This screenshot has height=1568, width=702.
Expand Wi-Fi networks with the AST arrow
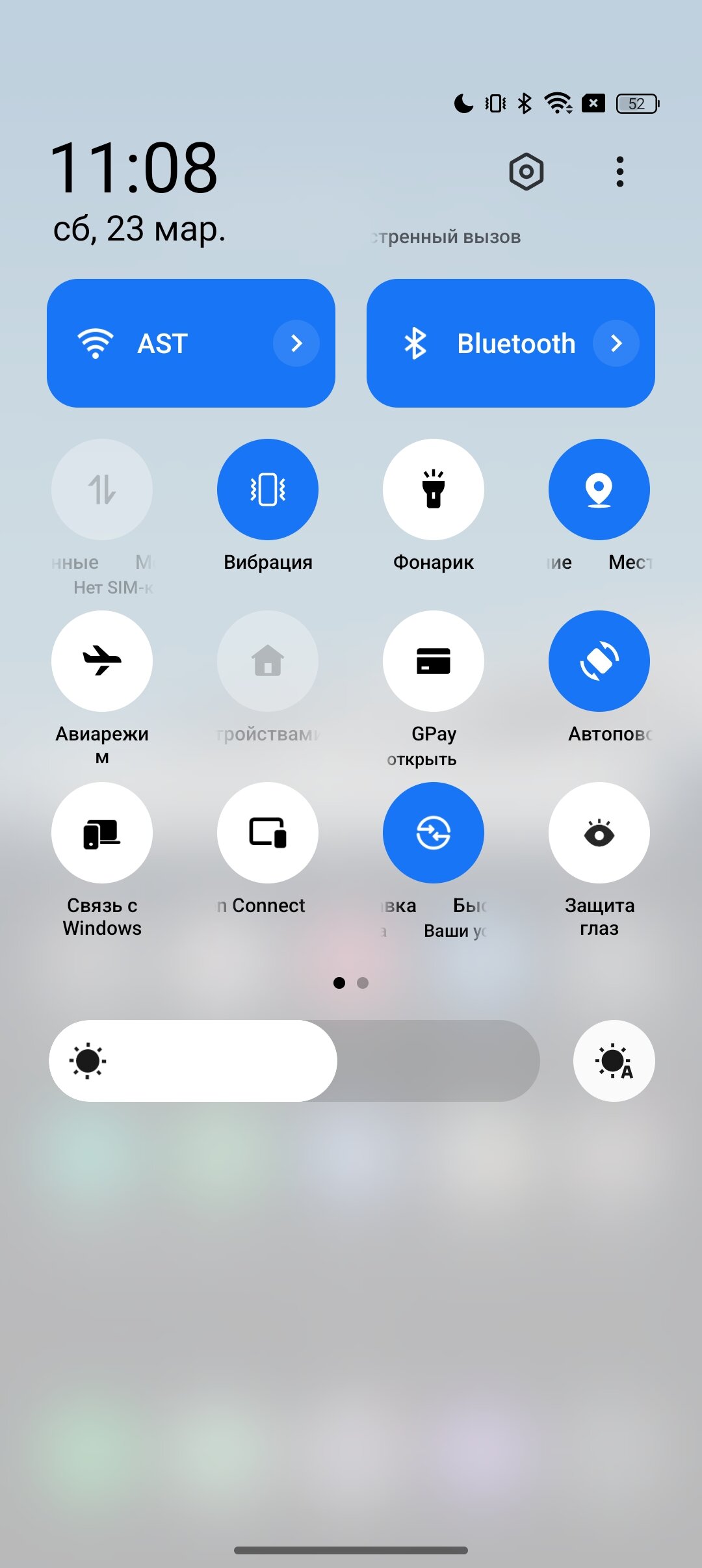(x=296, y=343)
